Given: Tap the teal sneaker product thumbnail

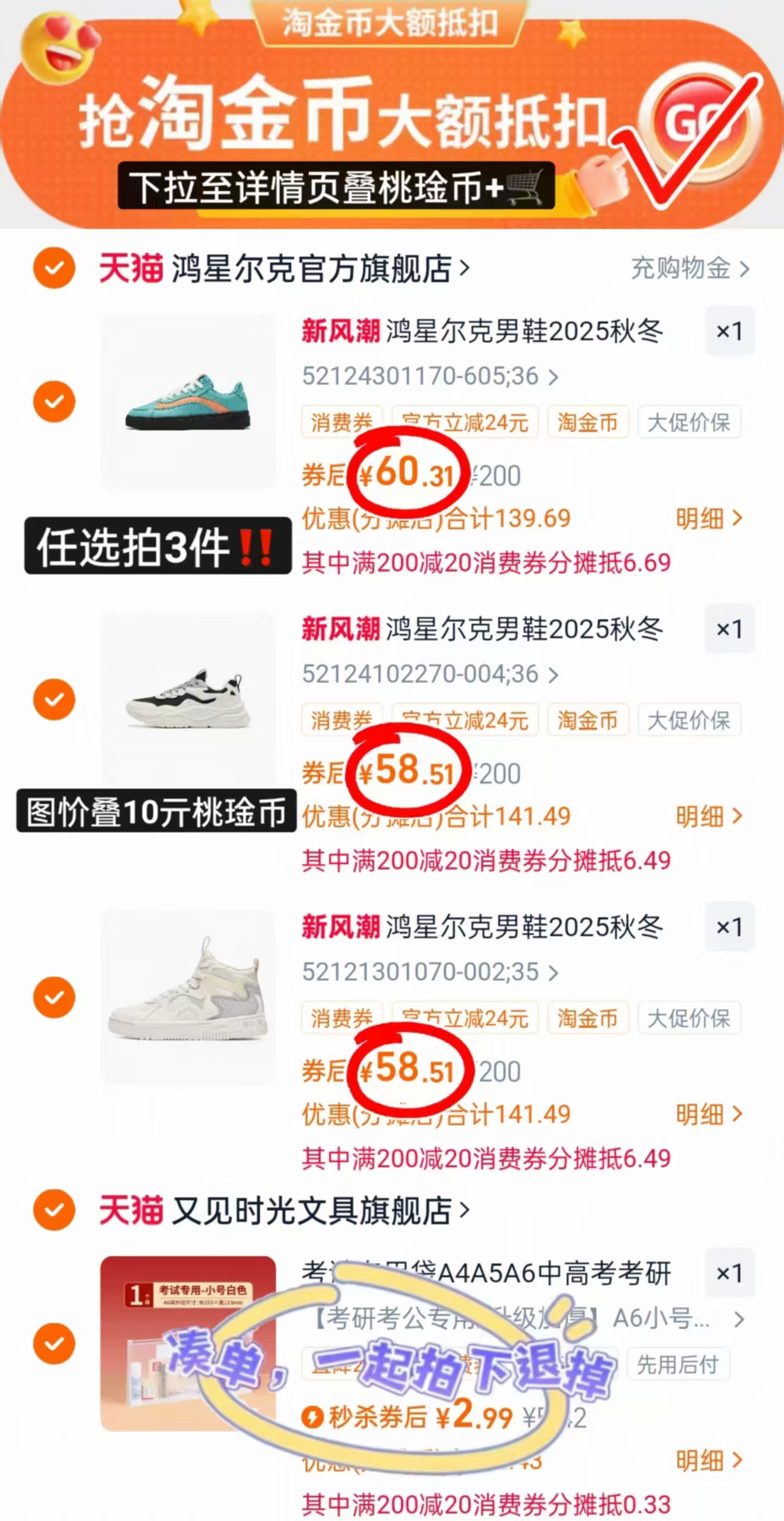Looking at the screenshot, I should (188, 402).
